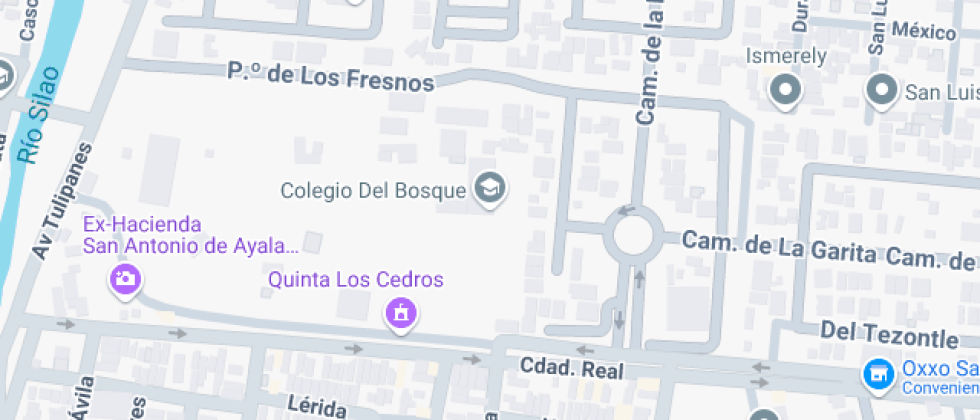Open the Oxxo convenience store marker
Screen dimensions: 980x420
879,374
